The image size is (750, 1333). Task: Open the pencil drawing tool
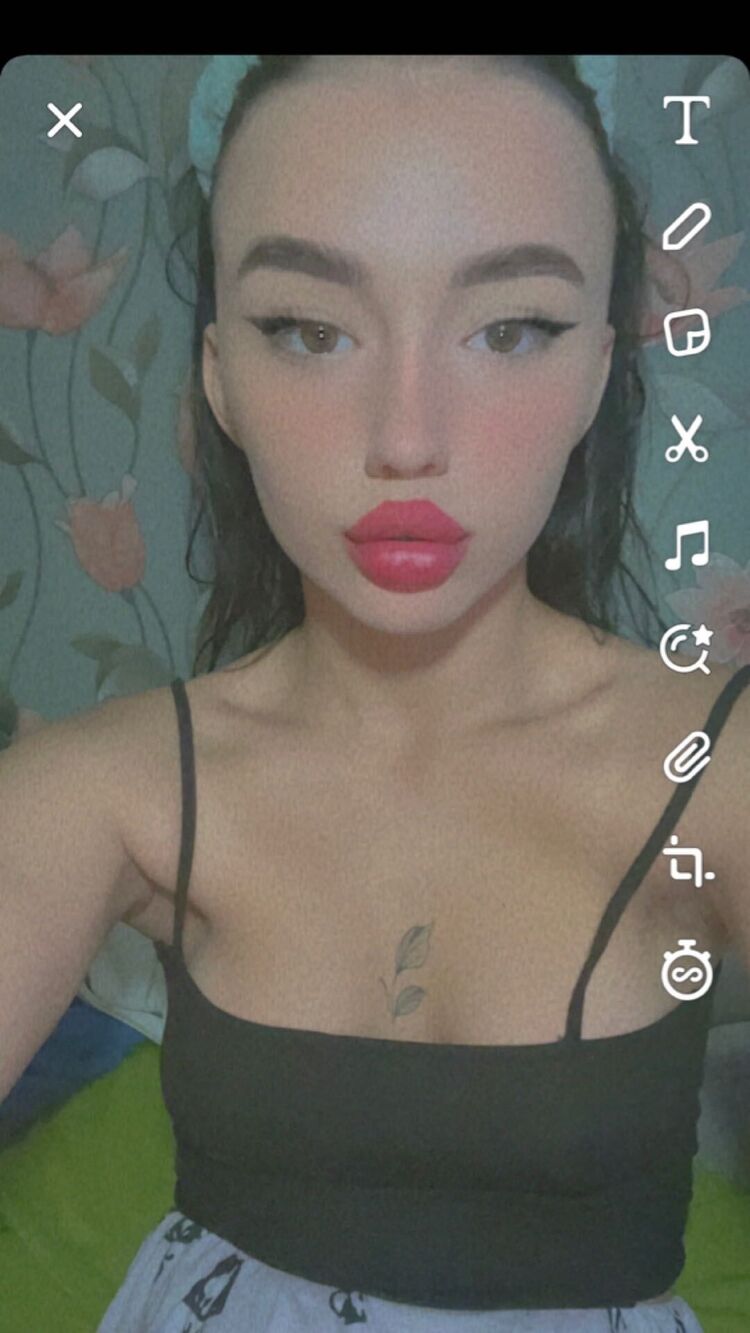coord(687,227)
